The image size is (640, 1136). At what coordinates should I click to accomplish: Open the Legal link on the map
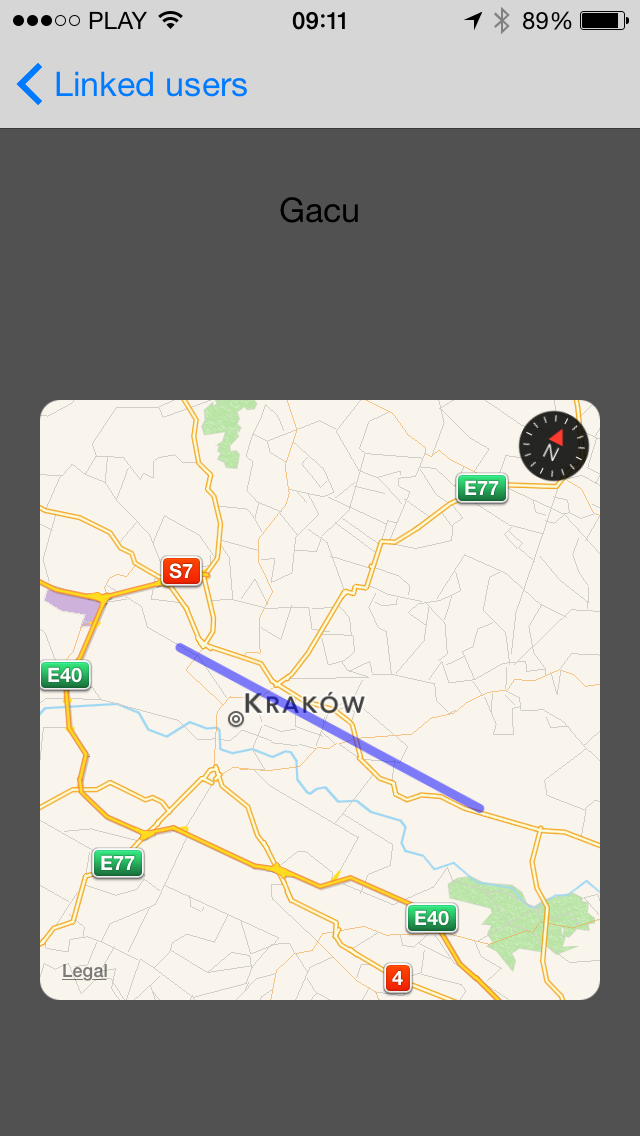click(x=84, y=971)
